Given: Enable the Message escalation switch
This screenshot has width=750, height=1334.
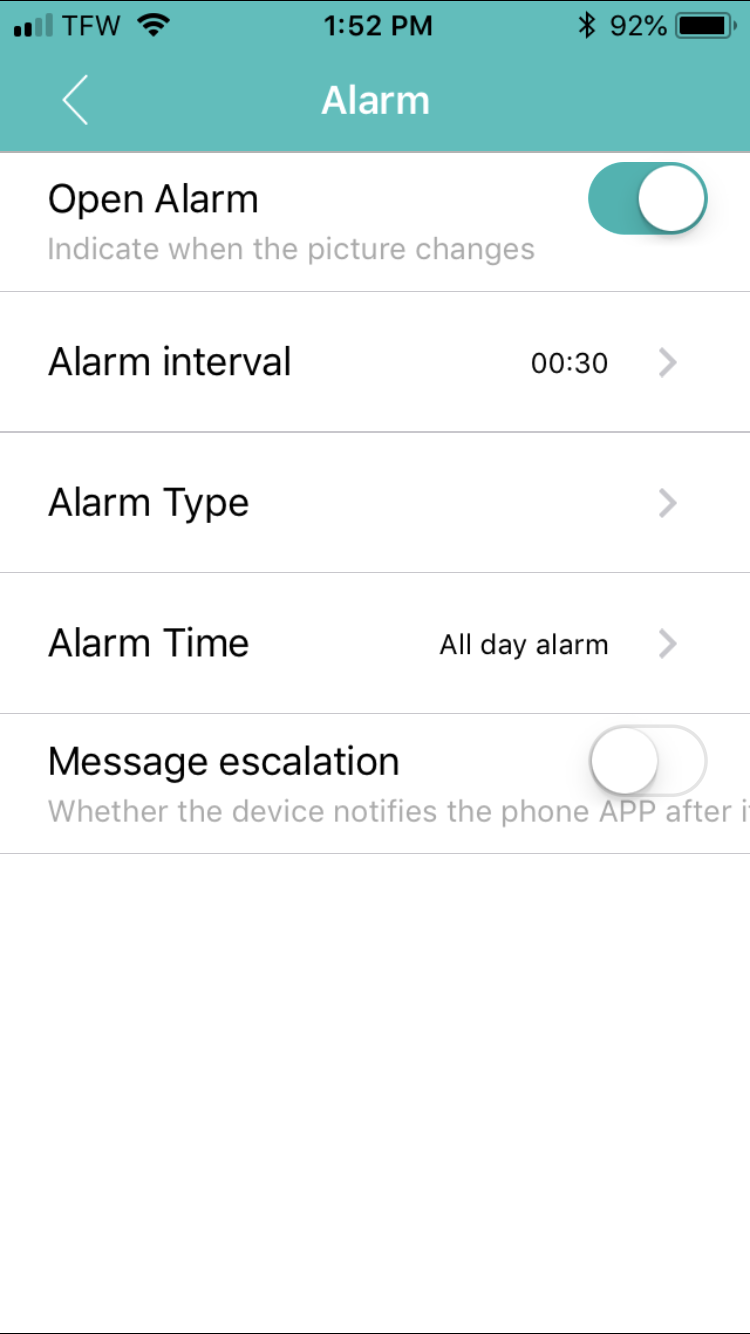Looking at the screenshot, I should click(x=647, y=761).
